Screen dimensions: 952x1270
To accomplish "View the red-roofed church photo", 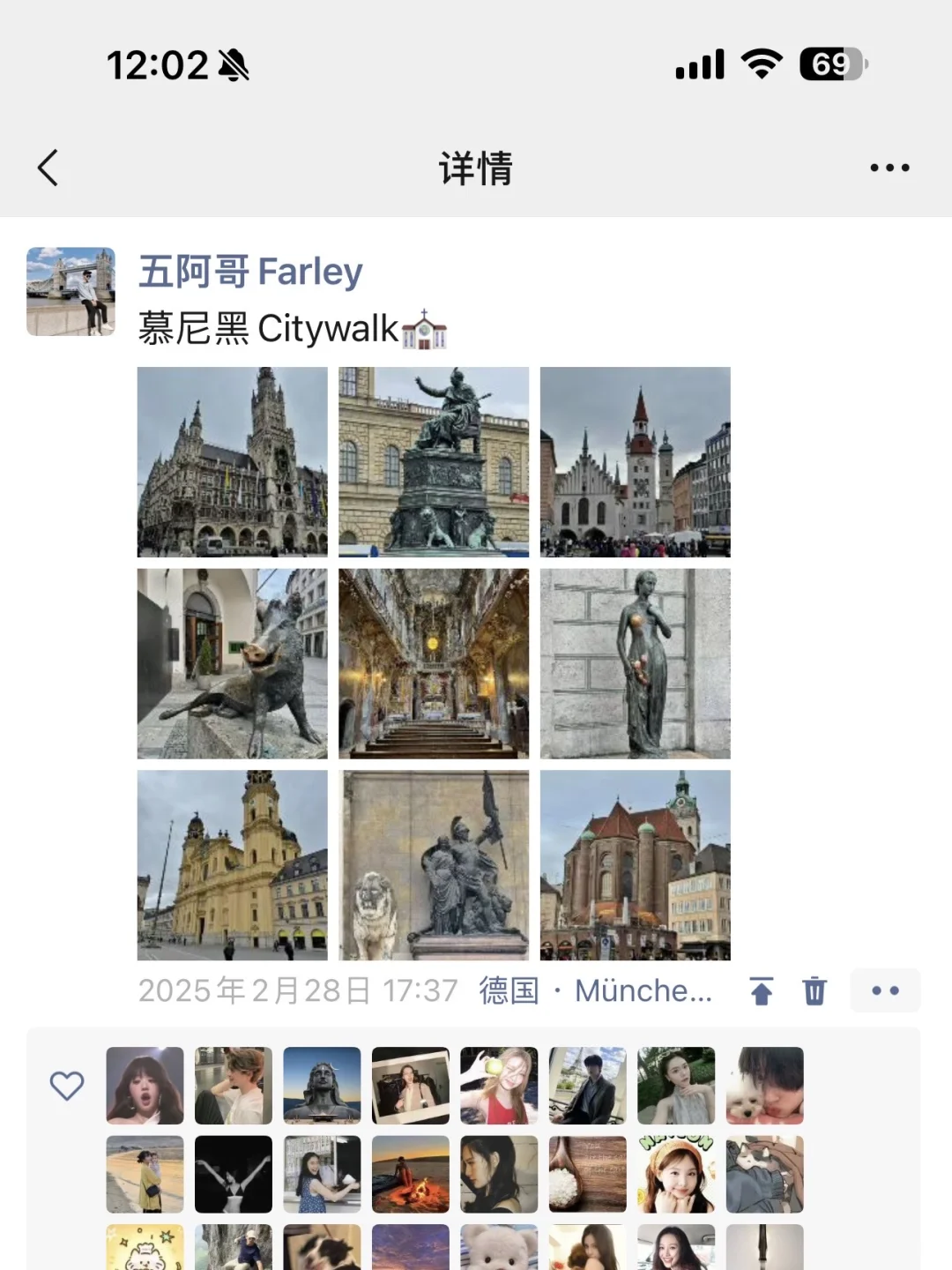I will (635, 865).
